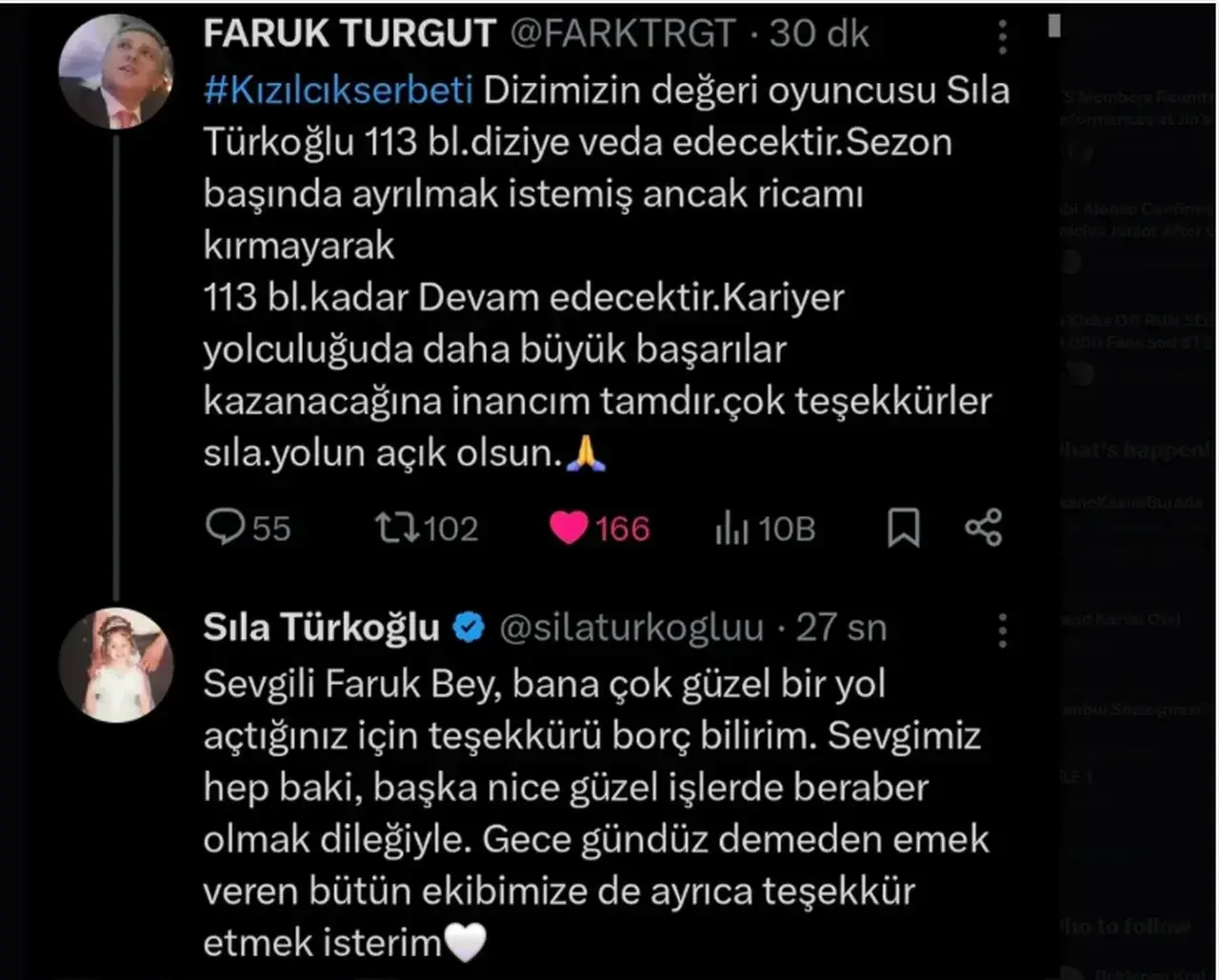Open the FARUK TURGUT profile name
Screen dimensions: 1219x980
[349, 34]
